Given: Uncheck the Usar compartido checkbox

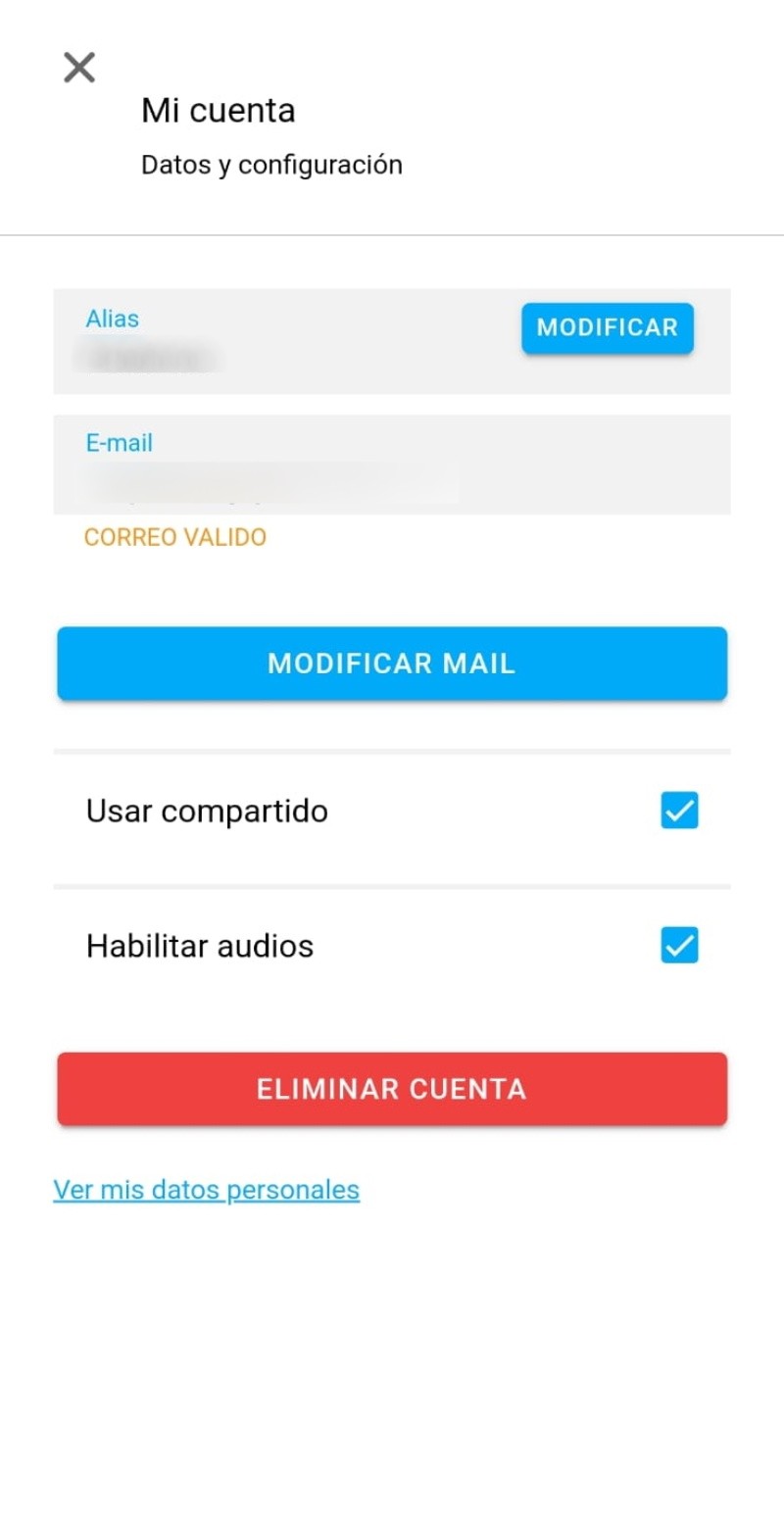Looking at the screenshot, I should click(x=679, y=811).
